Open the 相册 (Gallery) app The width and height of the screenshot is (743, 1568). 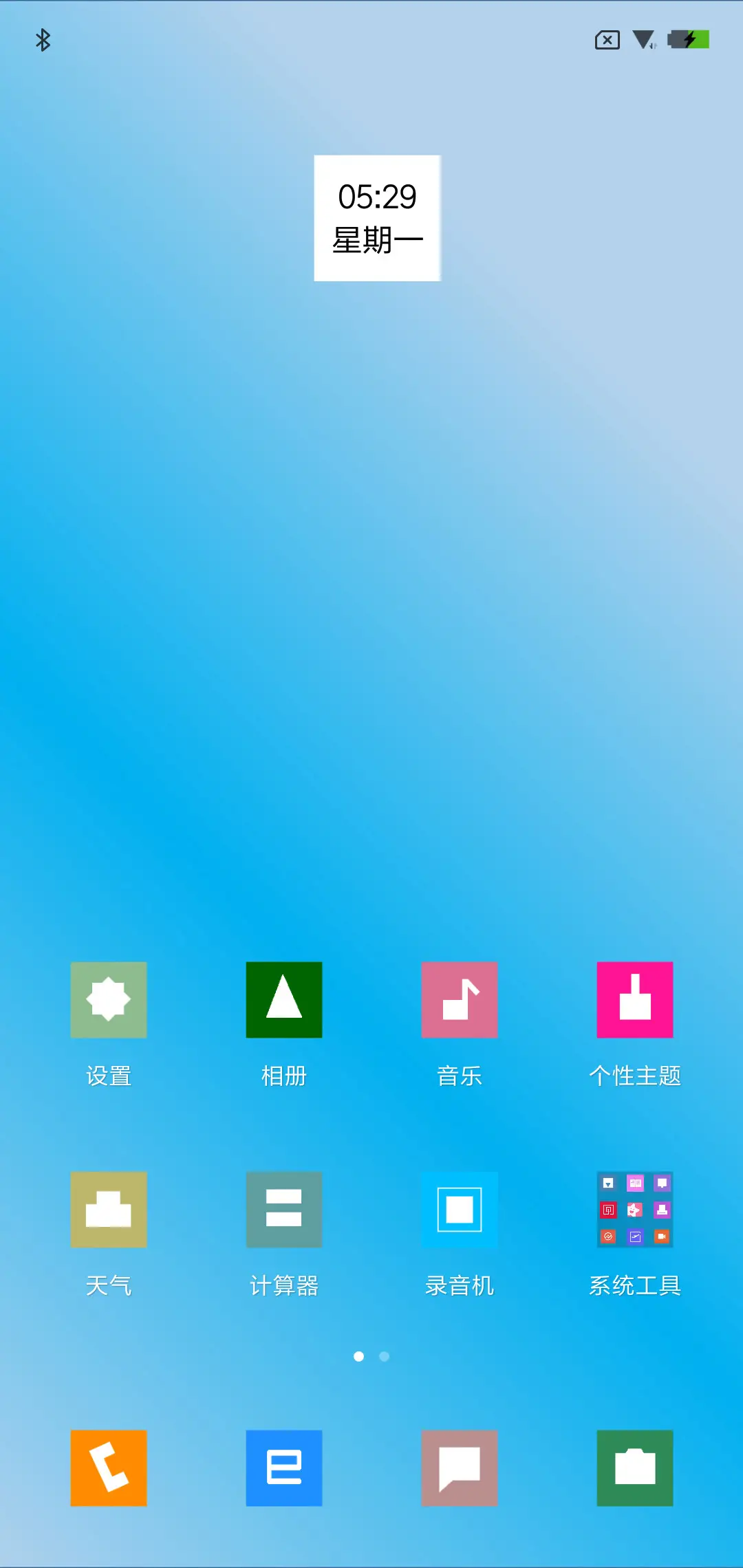click(x=283, y=999)
